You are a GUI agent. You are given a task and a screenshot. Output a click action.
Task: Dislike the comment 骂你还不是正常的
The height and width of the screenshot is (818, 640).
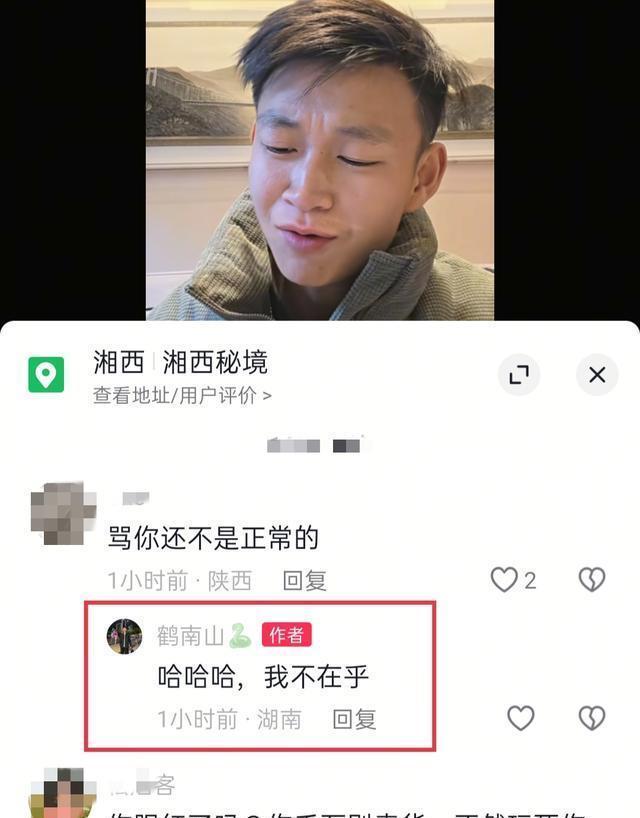592,579
